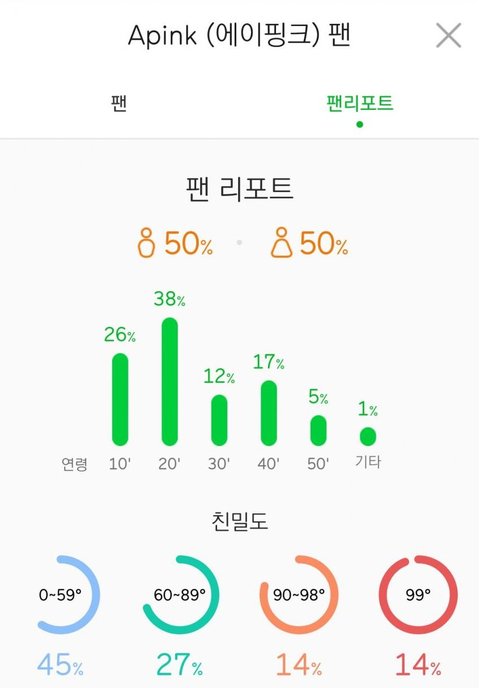Close the Apink fan report screen
The height and width of the screenshot is (688, 480).
click(448, 36)
